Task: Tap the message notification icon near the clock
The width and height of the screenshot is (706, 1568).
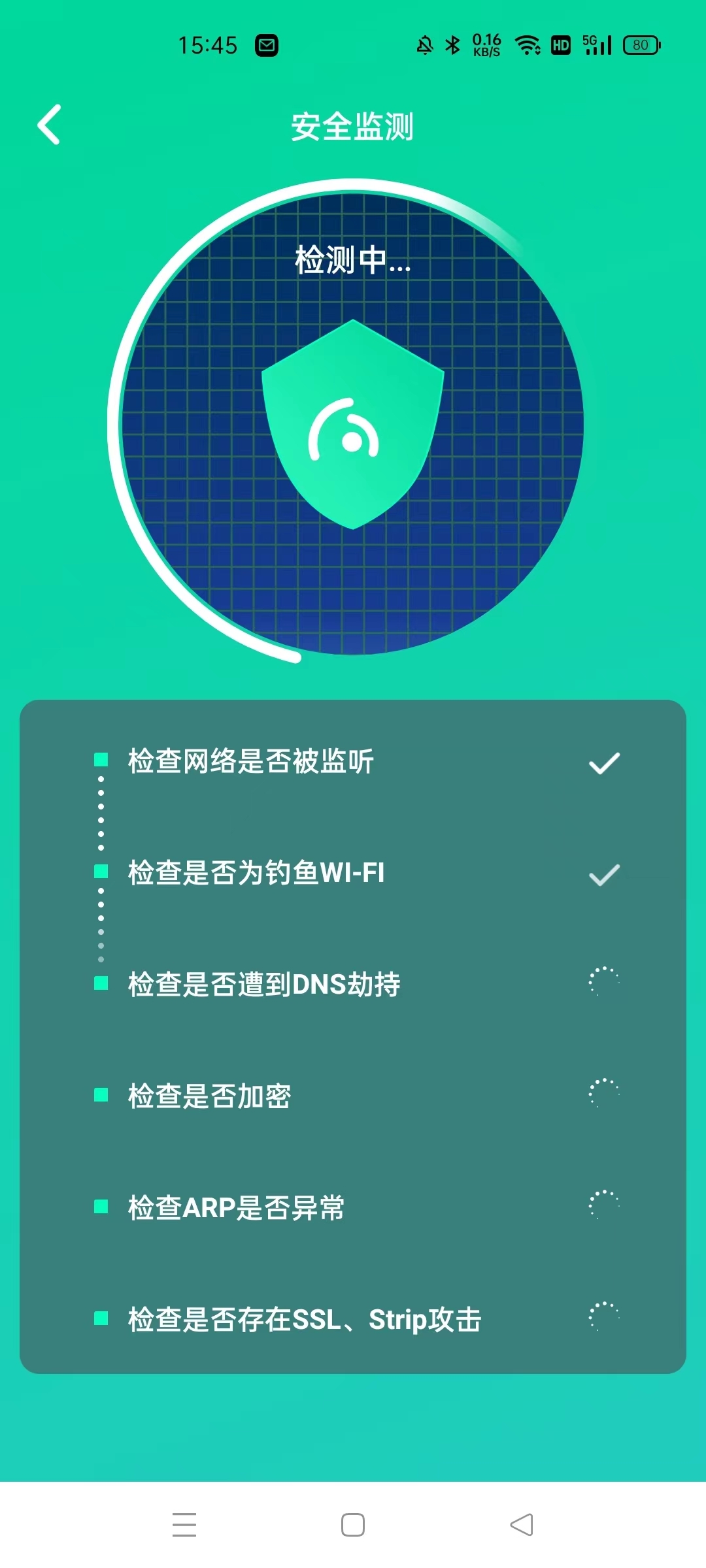Action: coord(268,44)
